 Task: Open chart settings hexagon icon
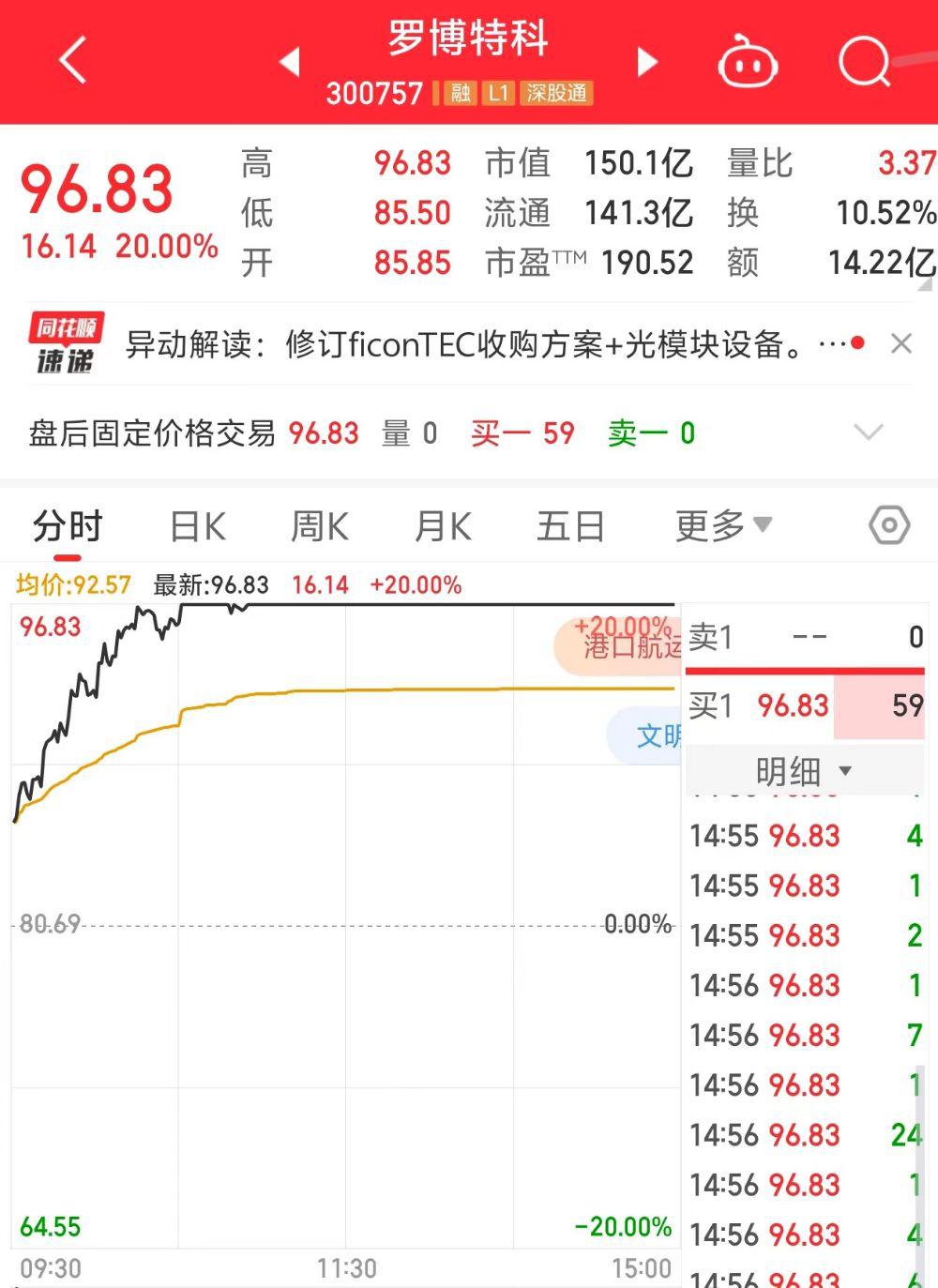(x=889, y=525)
